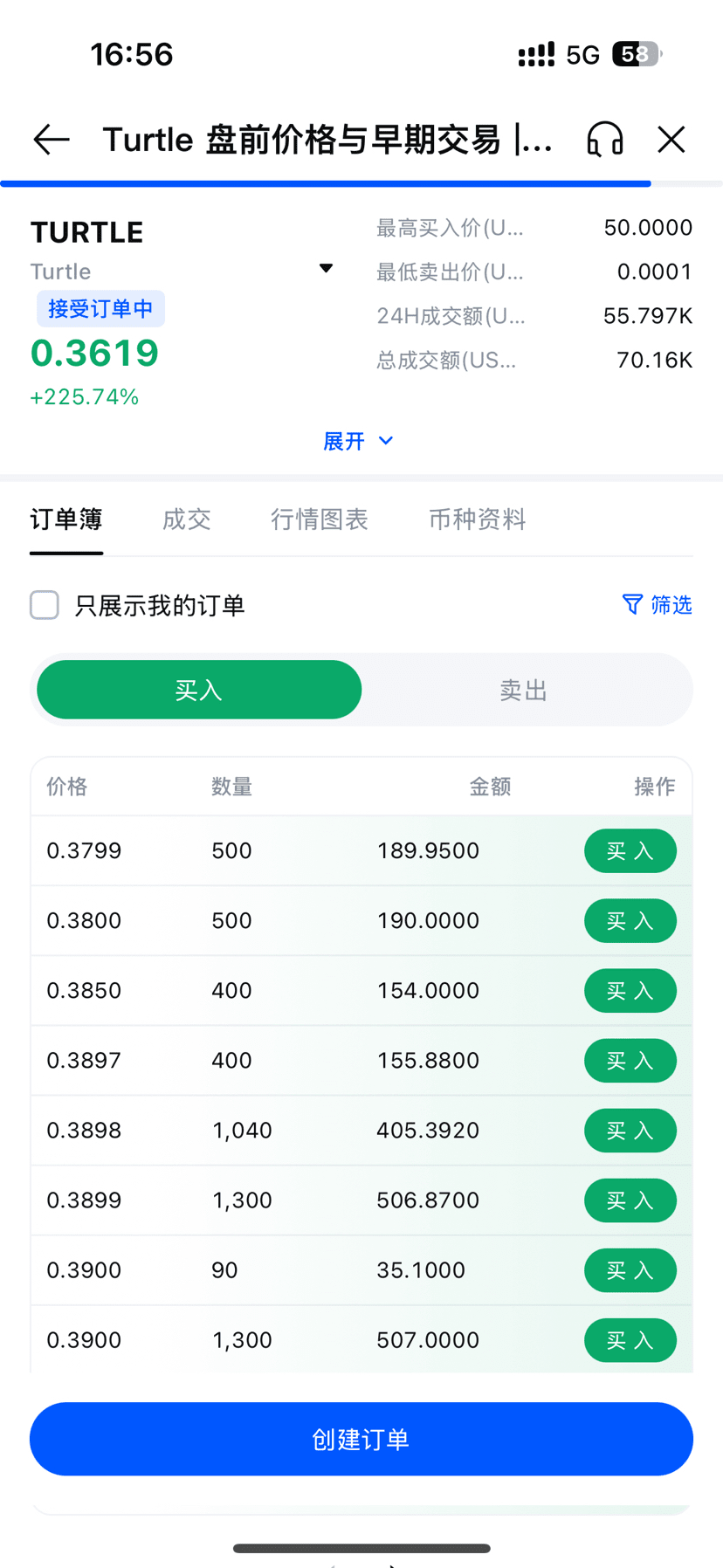This screenshot has width=723, height=1568.
Task: Go back with the arrow icon
Action: (x=51, y=140)
